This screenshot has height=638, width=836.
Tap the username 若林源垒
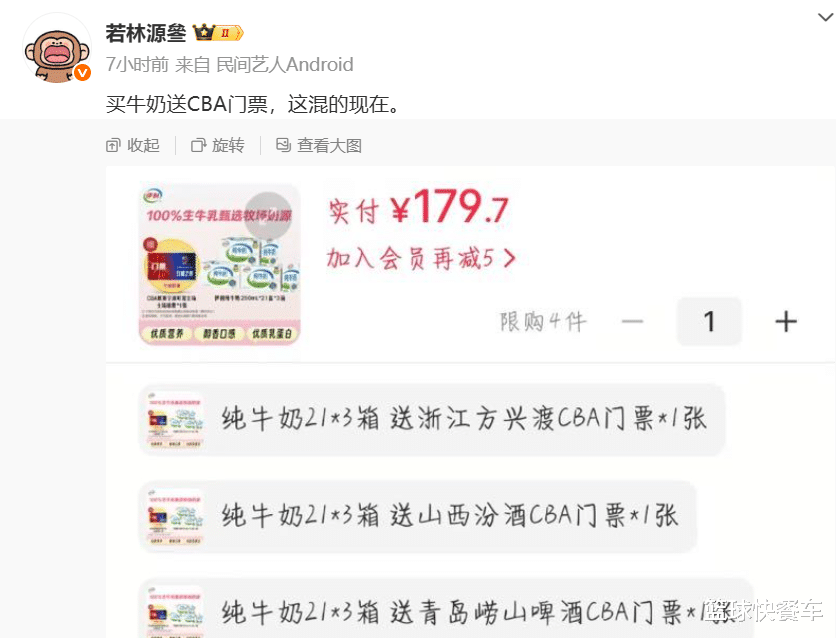(x=146, y=32)
